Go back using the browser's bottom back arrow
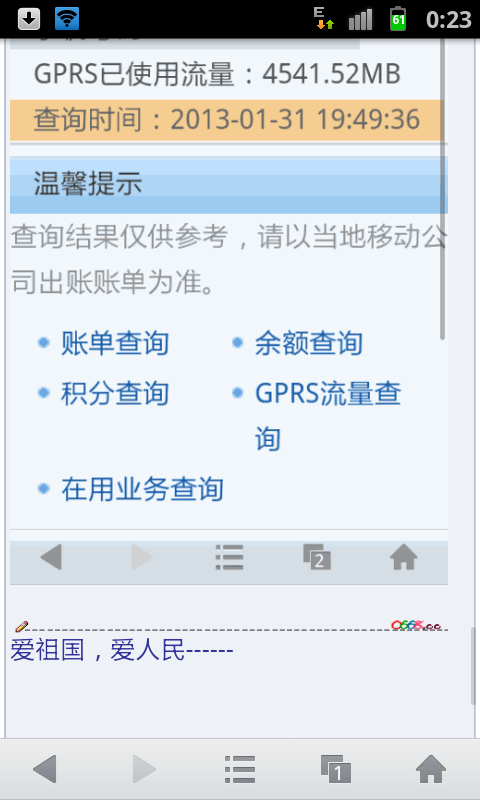The height and width of the screenshot is (800, 480). click(45, 768)
